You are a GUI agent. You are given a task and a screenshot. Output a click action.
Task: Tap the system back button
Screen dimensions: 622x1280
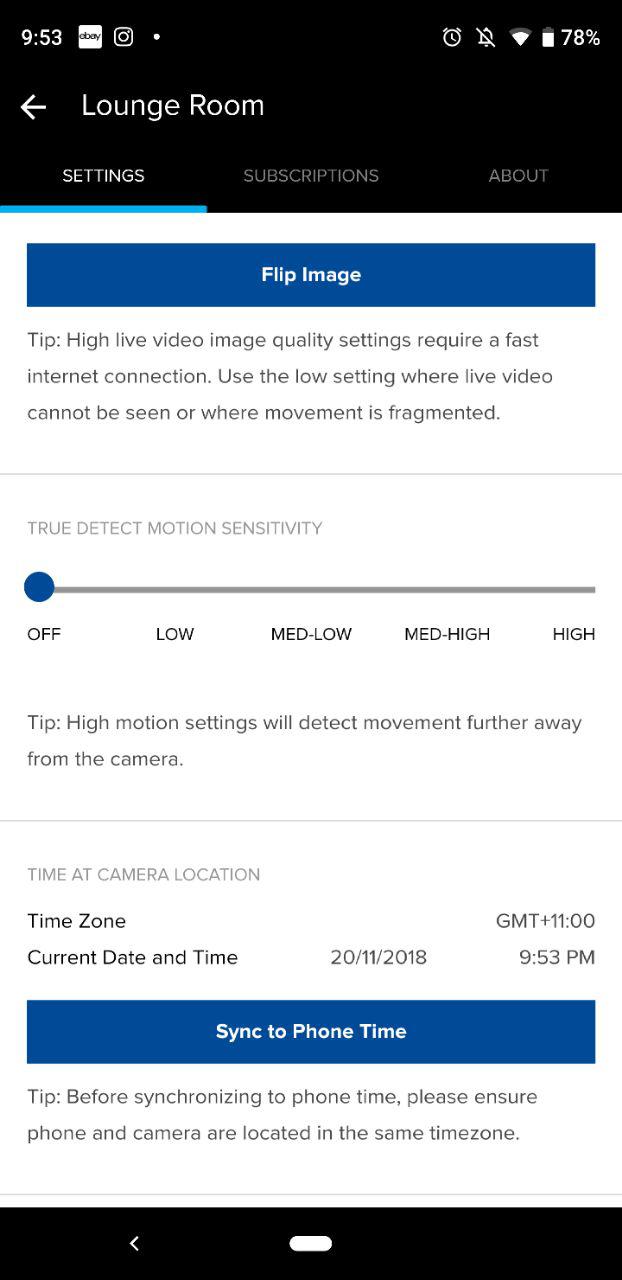(134, 1243)
